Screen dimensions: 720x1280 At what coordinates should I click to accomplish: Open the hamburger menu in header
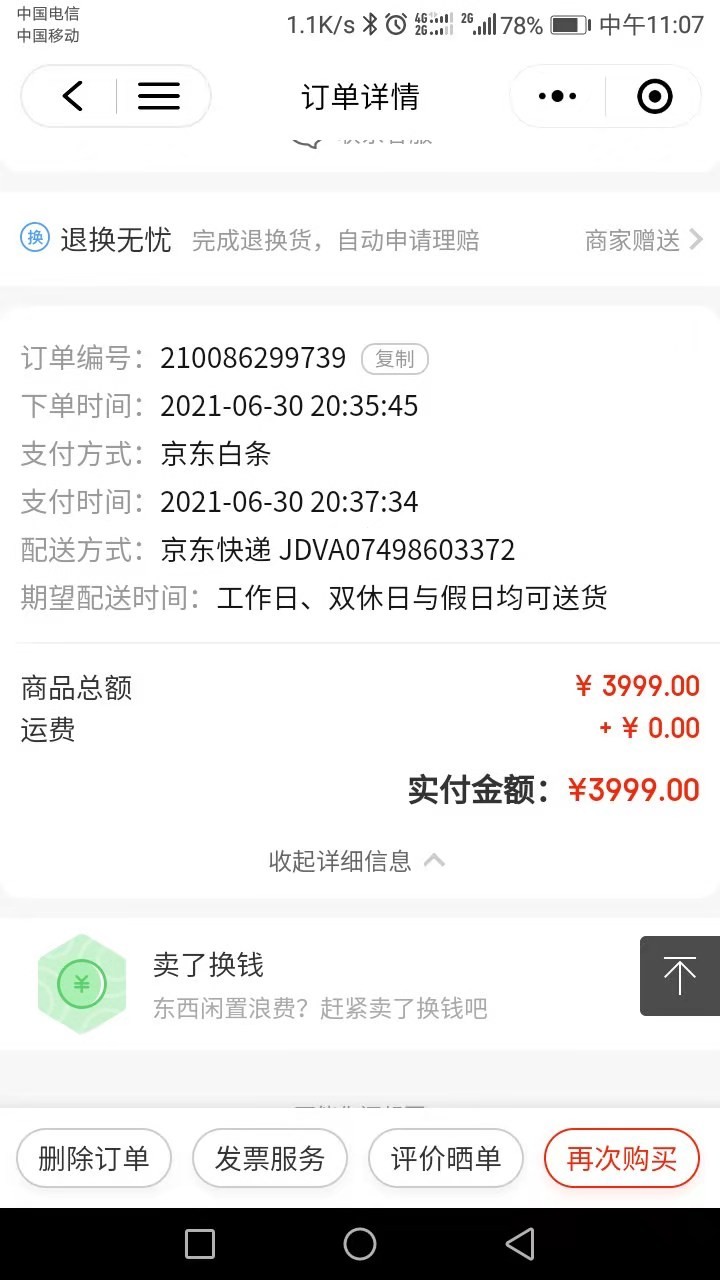pyautogui.click(x=158, y=96)
